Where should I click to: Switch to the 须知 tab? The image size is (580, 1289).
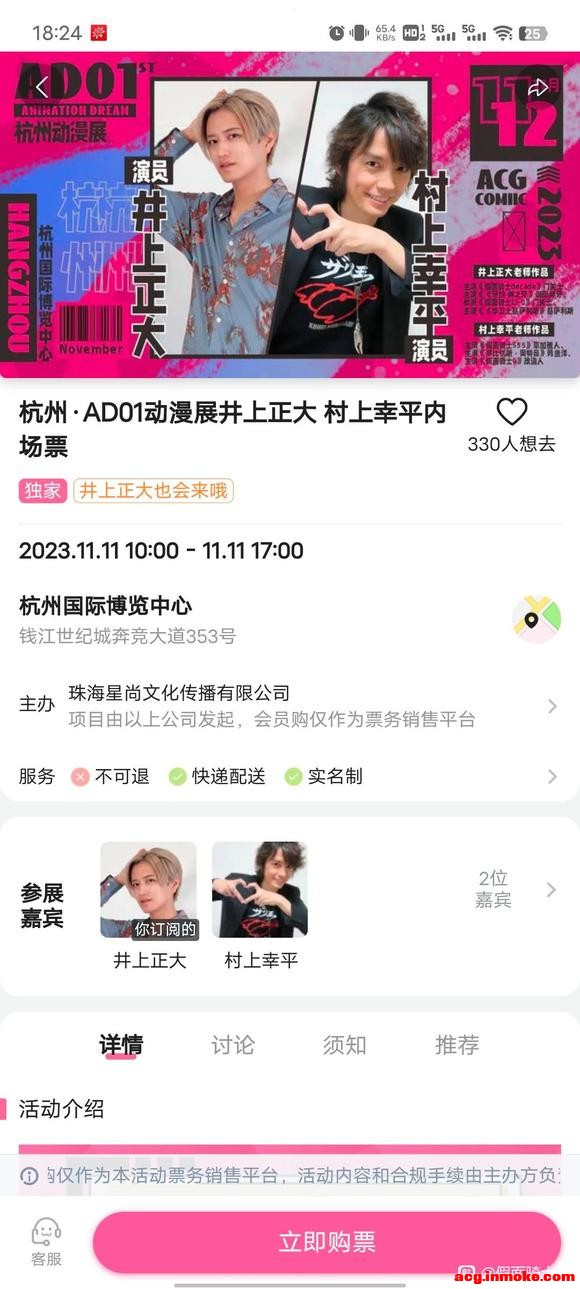click(x=344, y=1045)
